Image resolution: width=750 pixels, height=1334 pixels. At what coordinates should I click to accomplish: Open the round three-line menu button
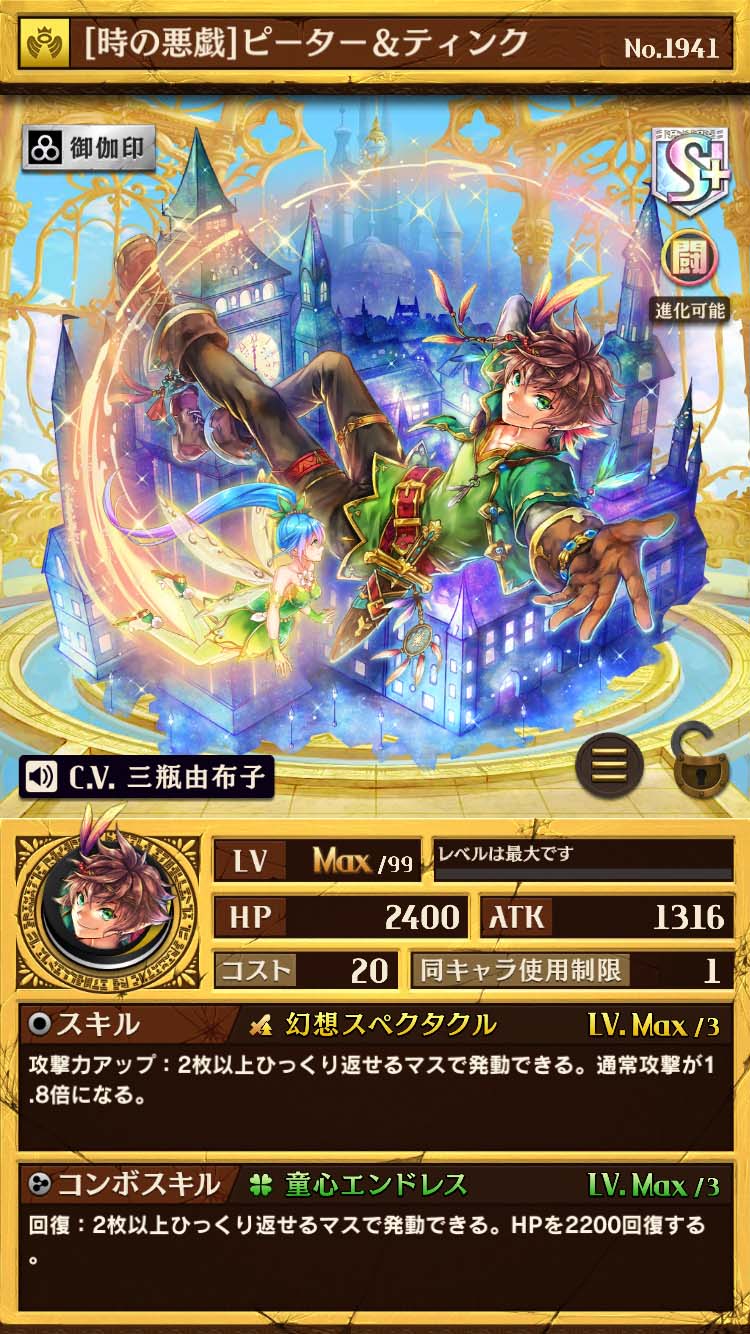[x=609, y=764]
